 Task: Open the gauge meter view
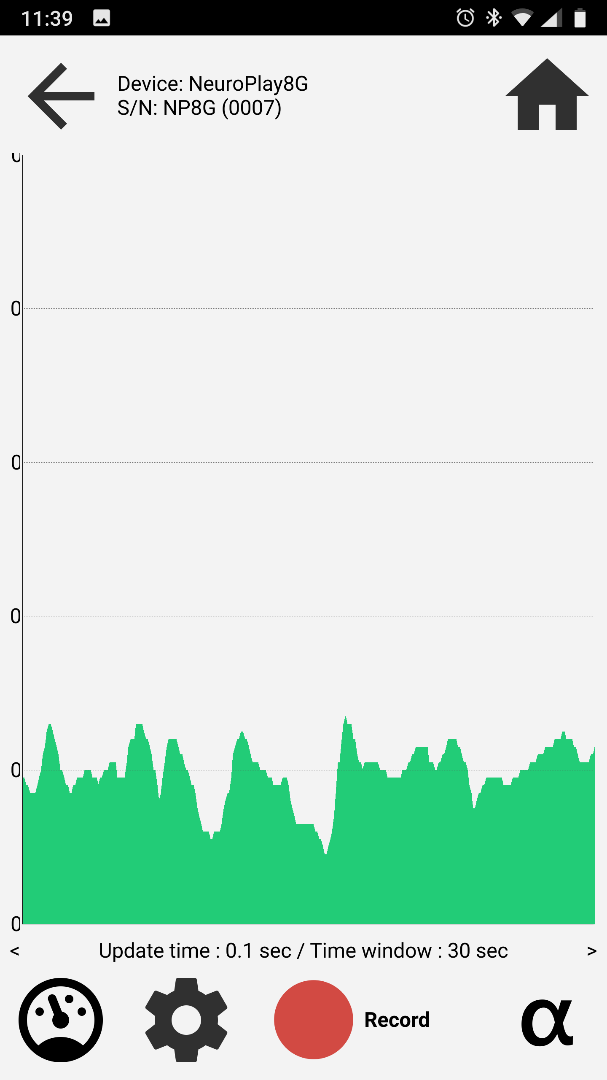click(x=61, y=1019)
